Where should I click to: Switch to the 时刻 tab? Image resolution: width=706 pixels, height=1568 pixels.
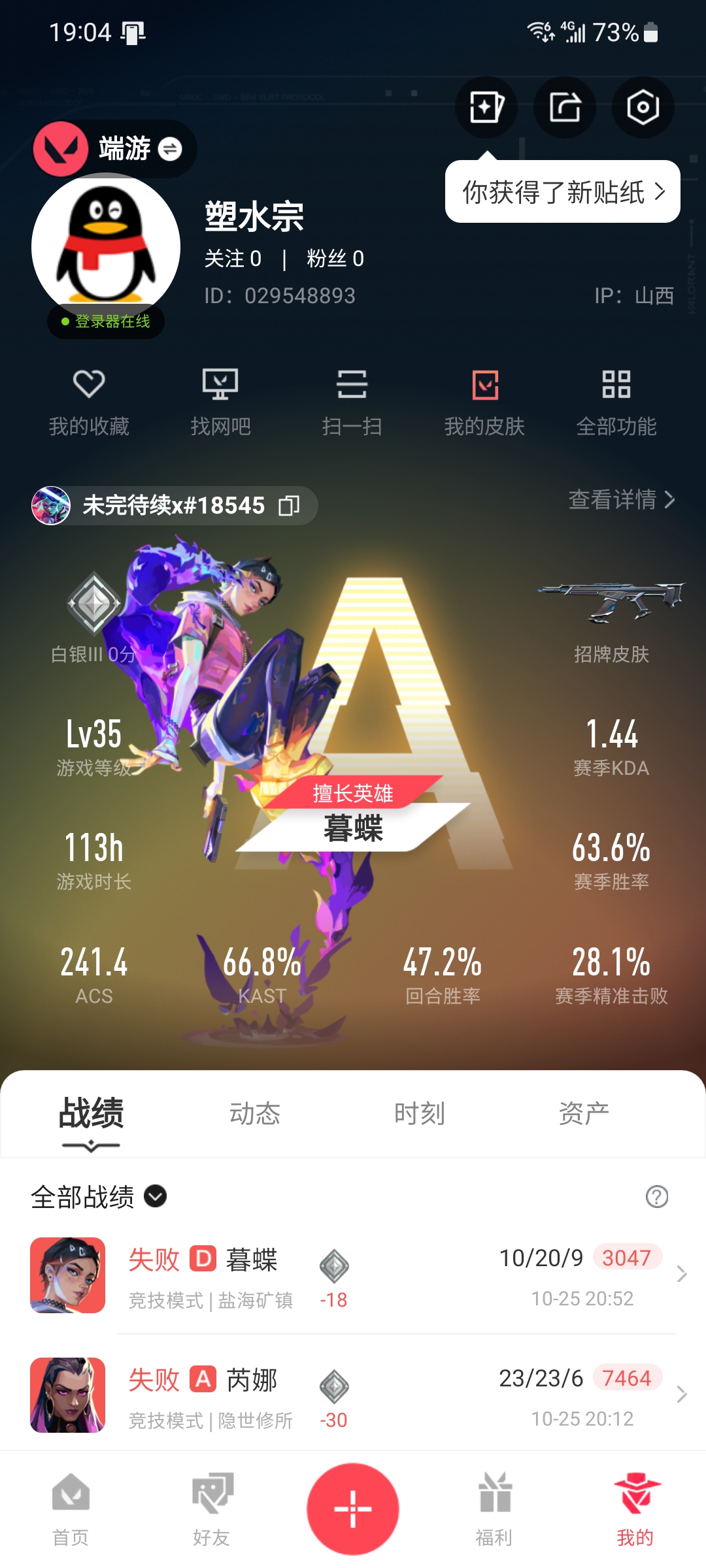(420, 1113)
